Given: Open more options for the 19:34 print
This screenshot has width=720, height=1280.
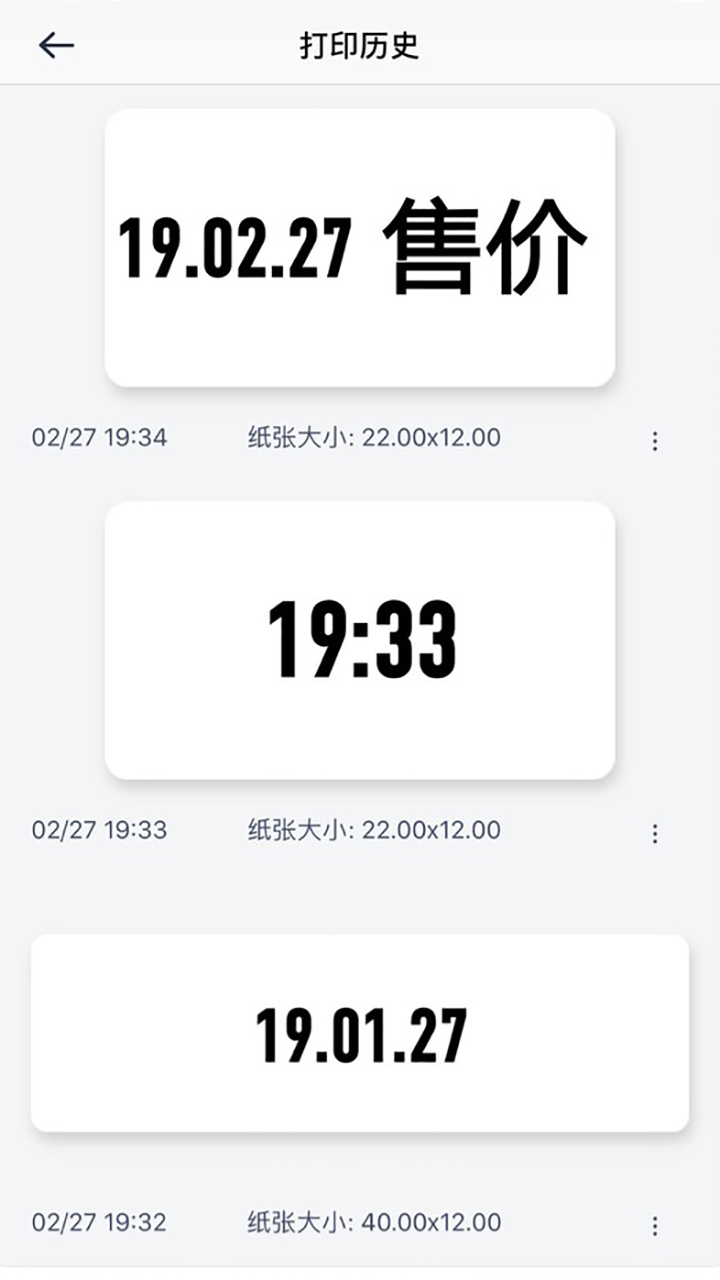Looking at the screenshot, I should coord(655,441).
